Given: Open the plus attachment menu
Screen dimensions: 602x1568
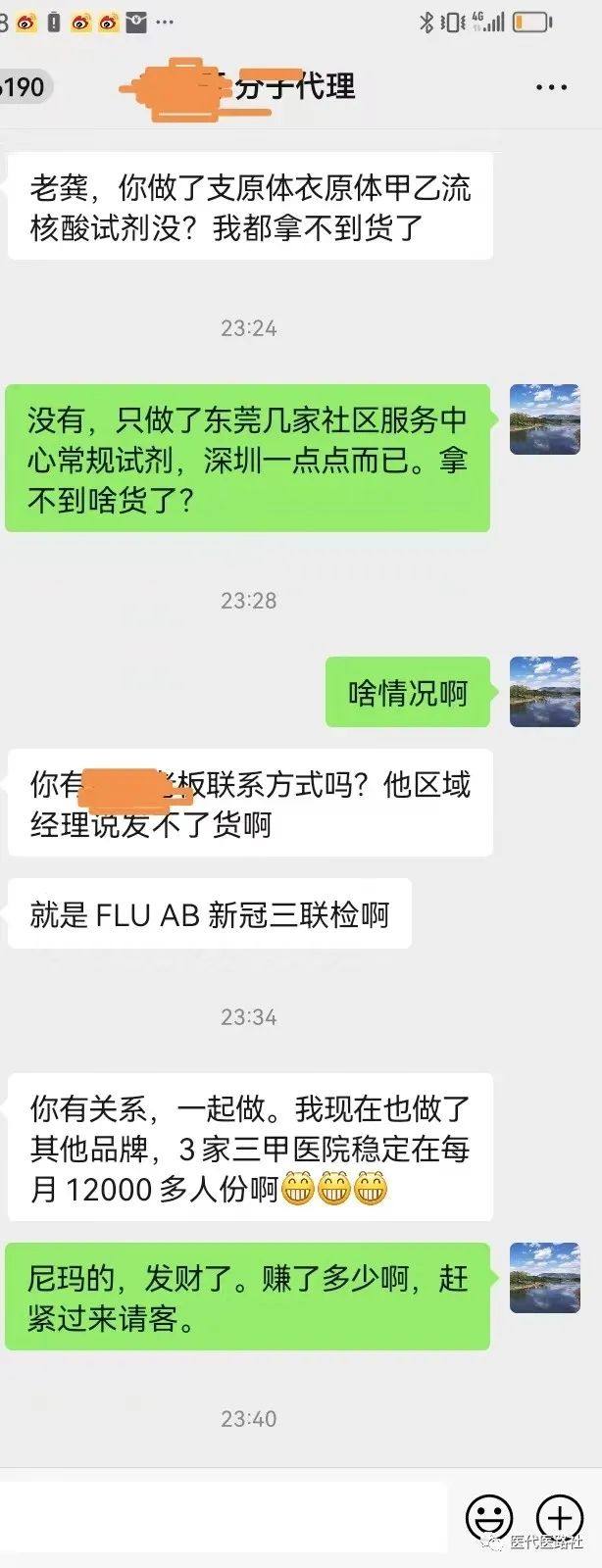Looking at the screenshot, I should [x=559, y=1518].
